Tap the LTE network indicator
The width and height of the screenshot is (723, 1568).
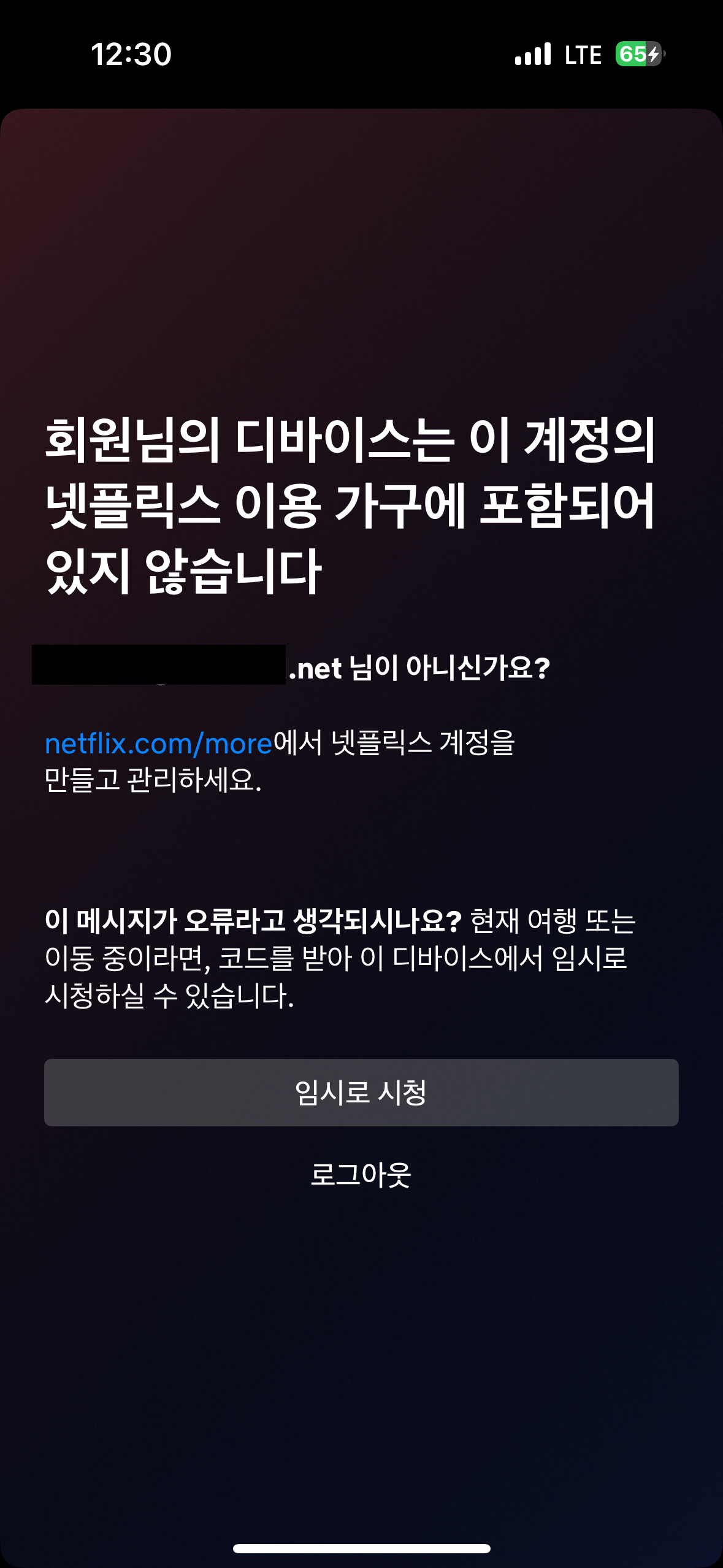tap(582, 55)
